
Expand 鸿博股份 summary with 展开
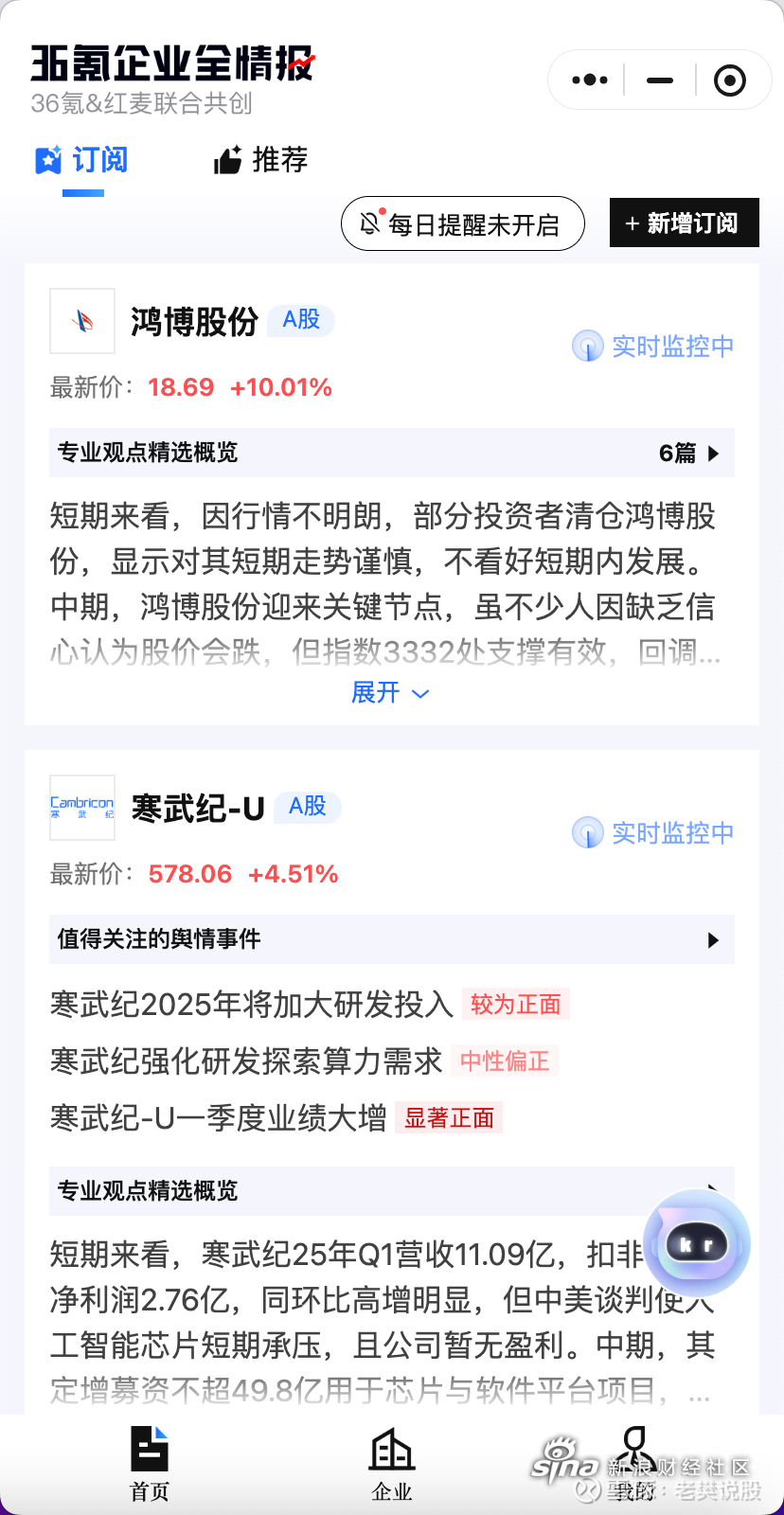[390, 693]
